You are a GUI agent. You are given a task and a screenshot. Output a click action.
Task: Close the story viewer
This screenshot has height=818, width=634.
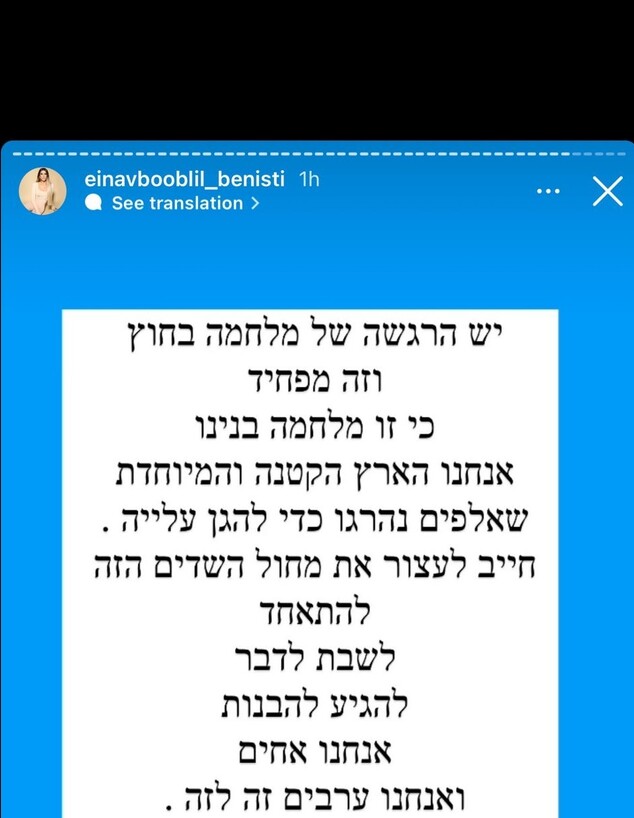[x=607, y=190]
